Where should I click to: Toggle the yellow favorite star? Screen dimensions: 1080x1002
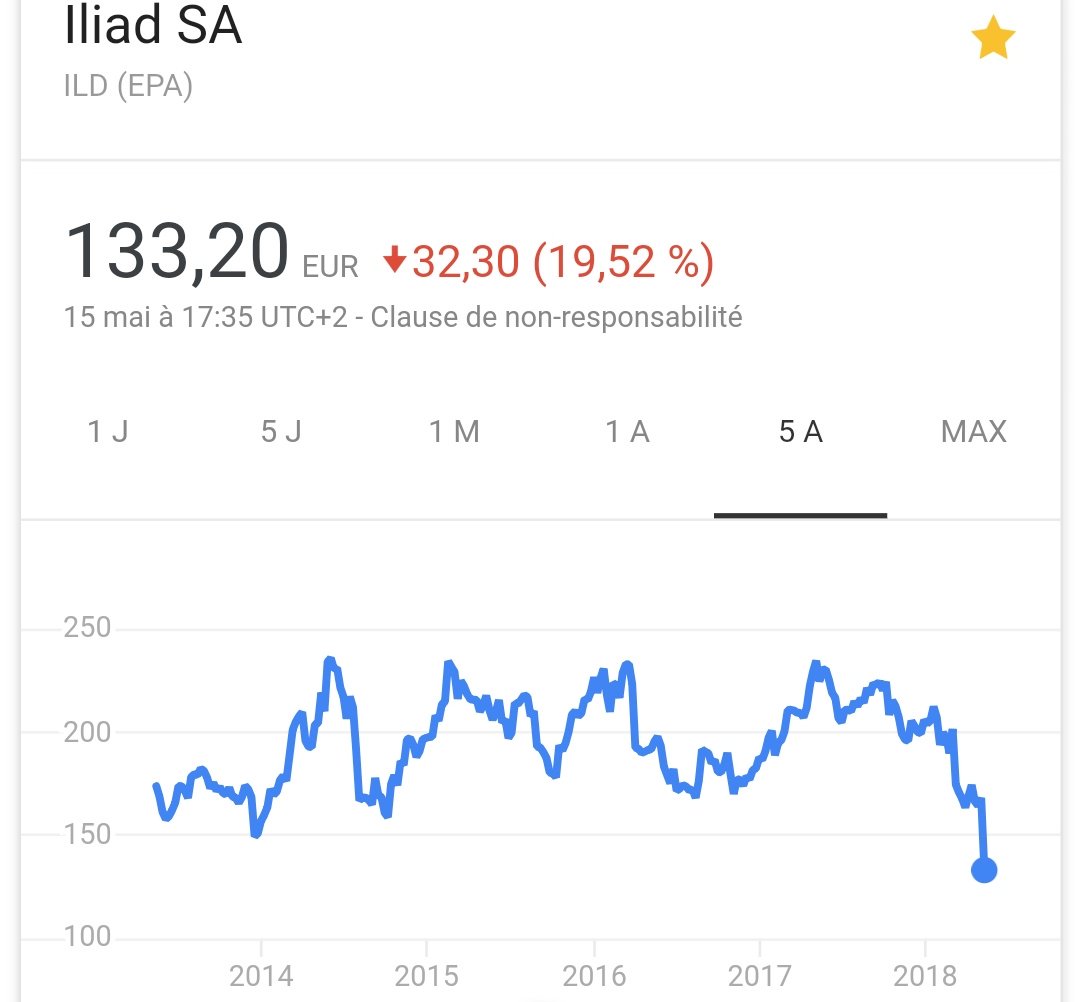[x=993, y=41]
